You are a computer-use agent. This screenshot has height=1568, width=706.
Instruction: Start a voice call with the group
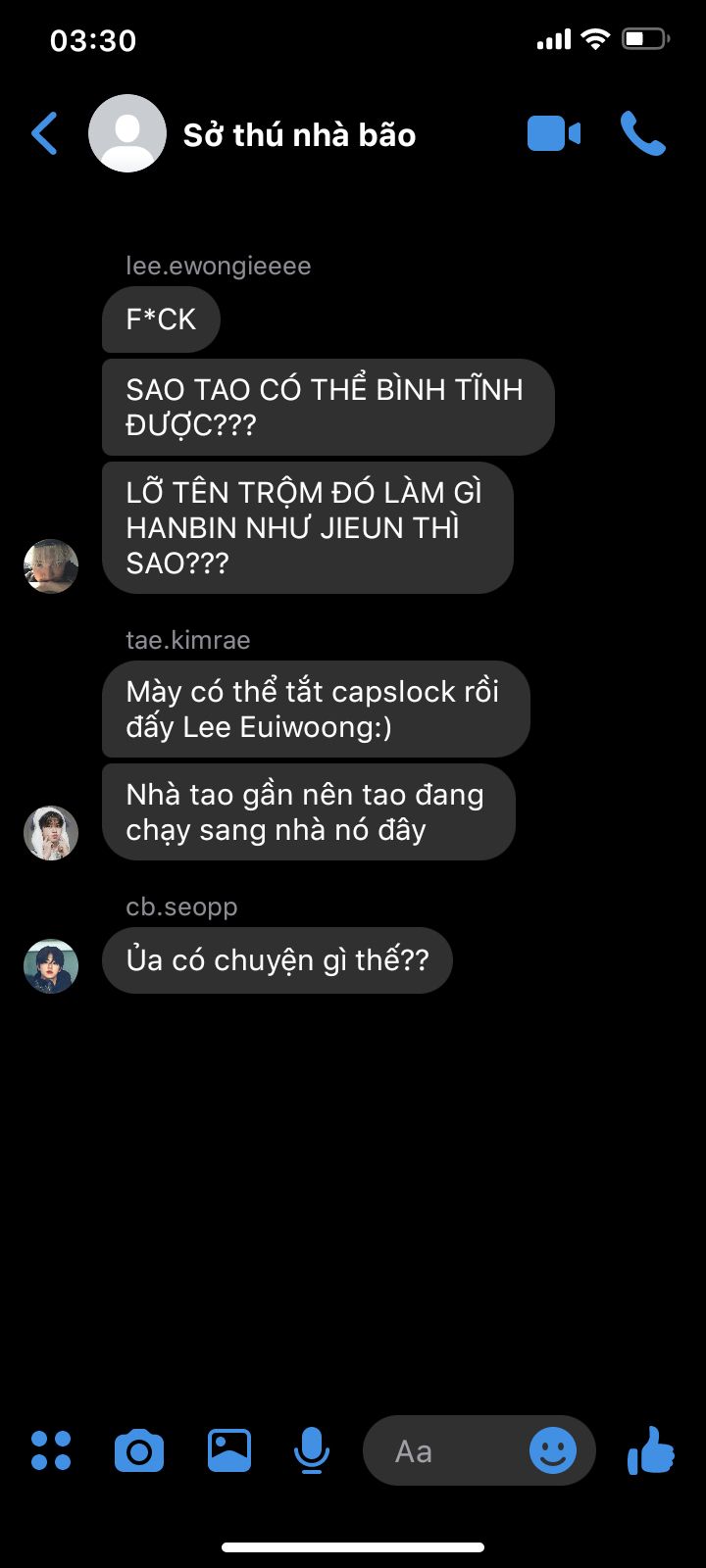pyautogui.click(x=643, y=134)
